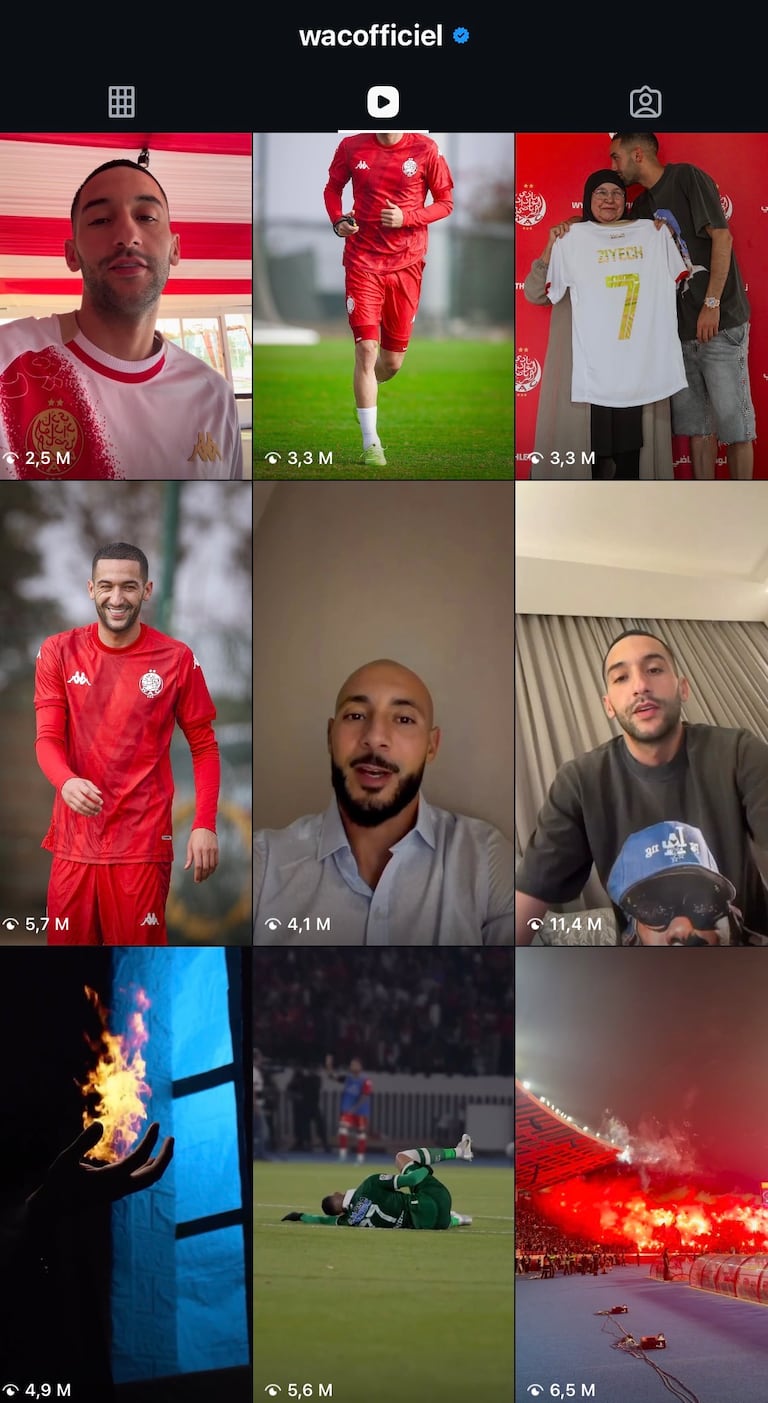768x1403 pixels.
Task: Open the reel with 2,5 M views
Action: [125, 305]
